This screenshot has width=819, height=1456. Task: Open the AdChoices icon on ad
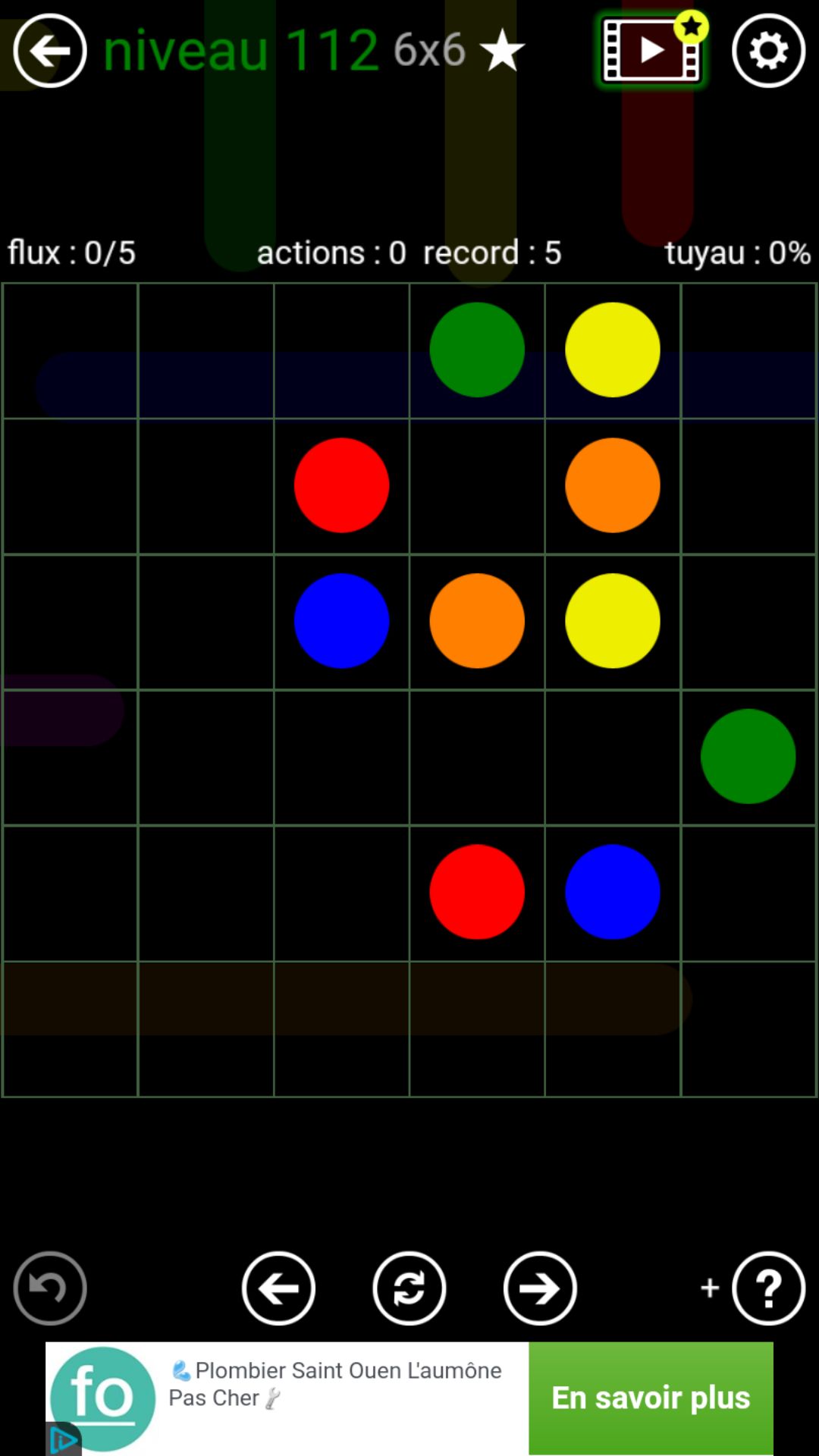(x=64, y=1439)
